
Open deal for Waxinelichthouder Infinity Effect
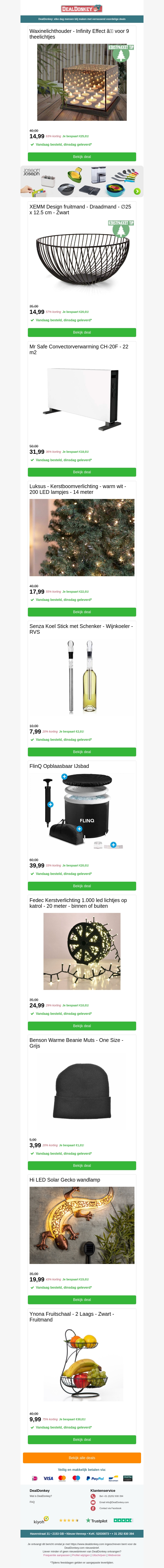82,157
